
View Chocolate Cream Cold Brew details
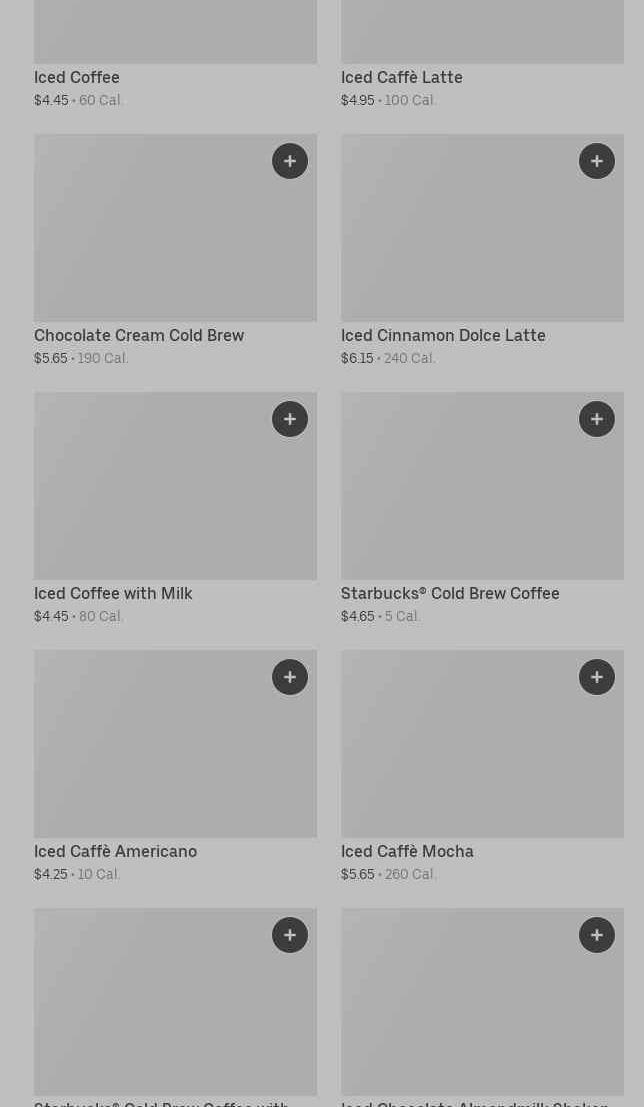coord(139,336)
